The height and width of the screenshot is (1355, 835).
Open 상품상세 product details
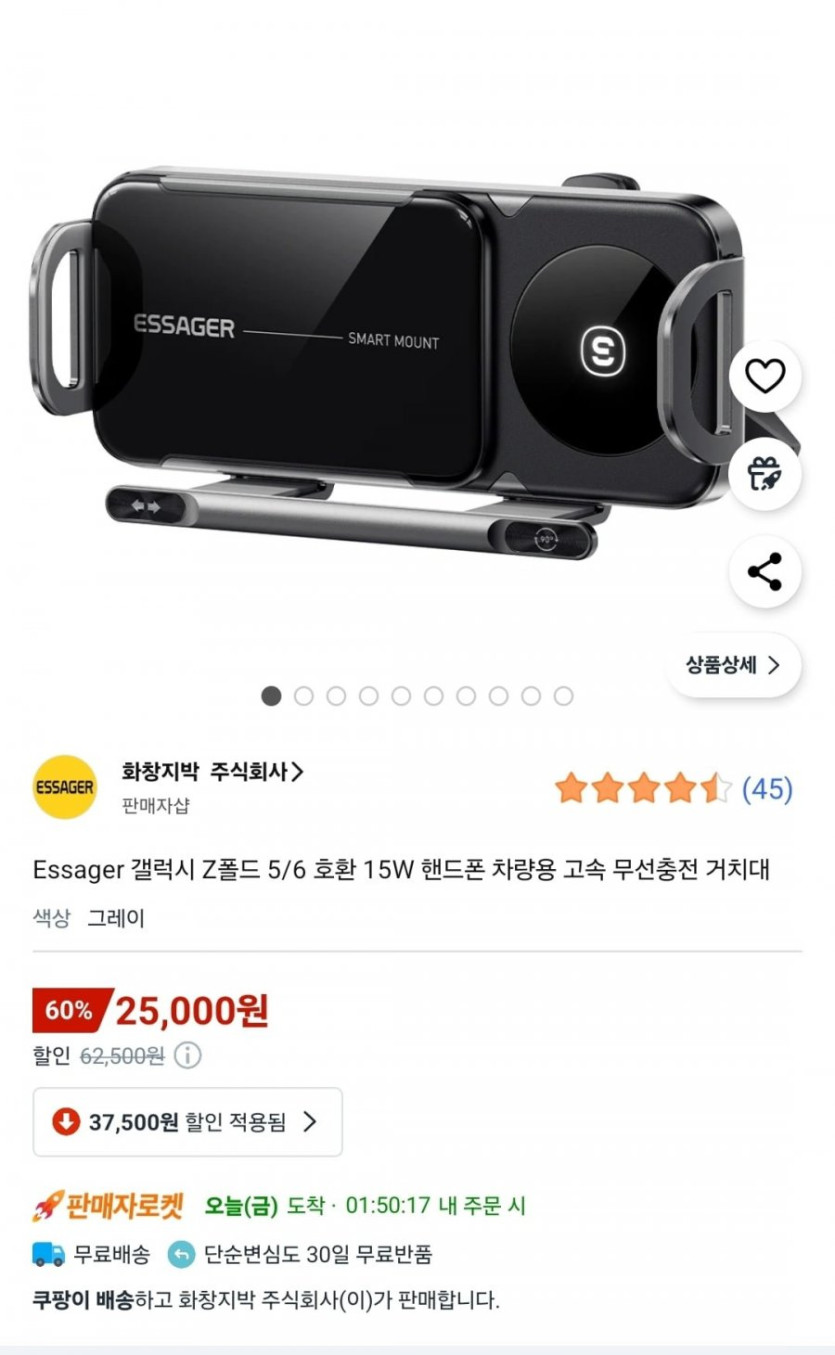733,665
